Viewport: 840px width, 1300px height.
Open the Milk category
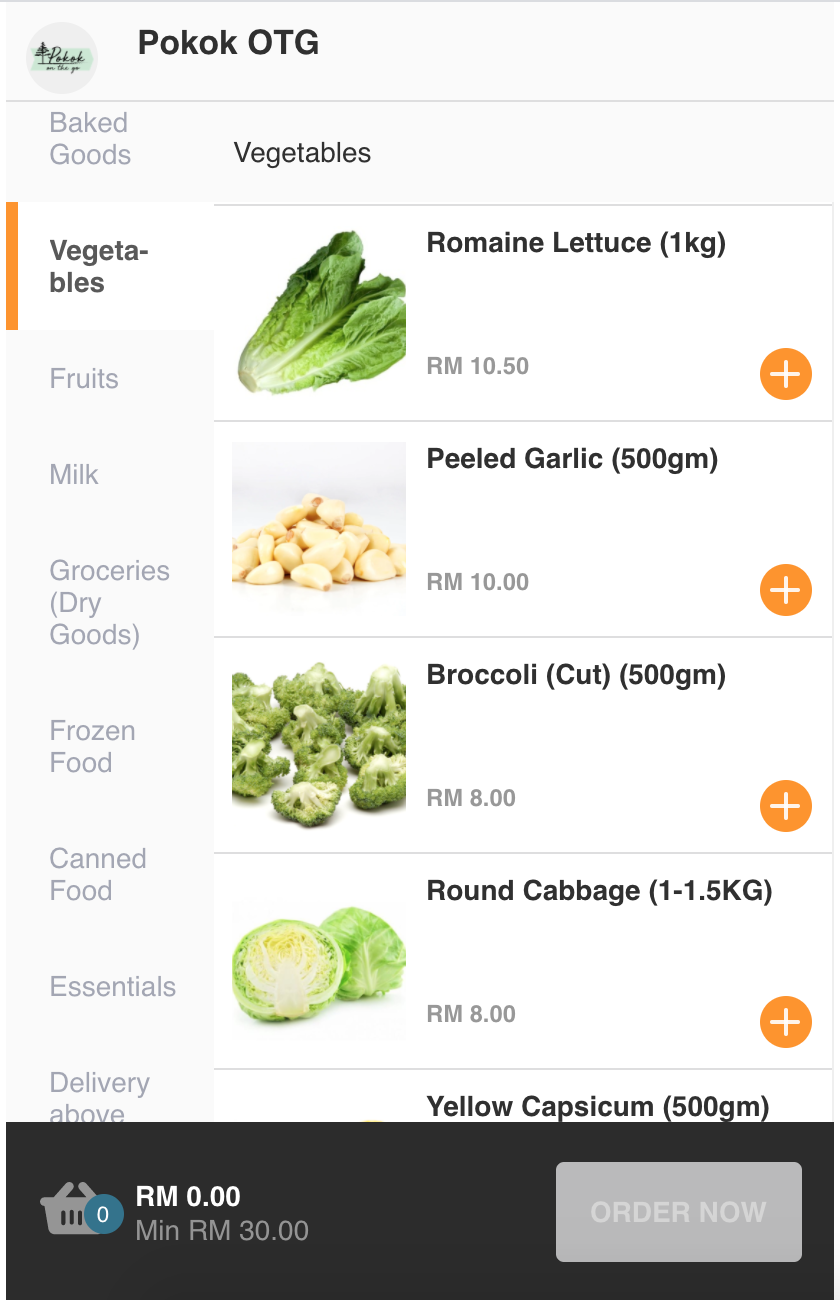[74, 474]
